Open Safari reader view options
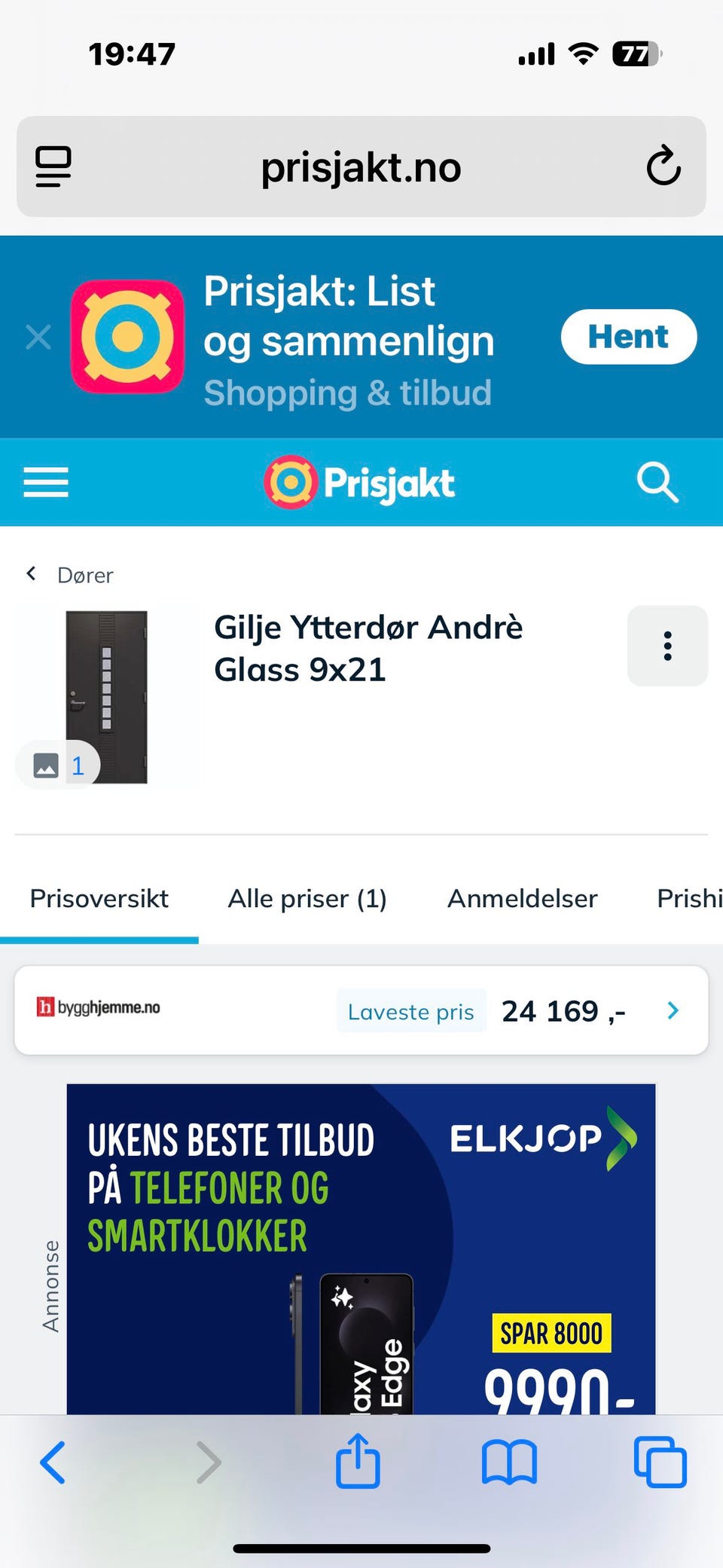The width and height of the screenshot is (723, 1568). click(x=51, y=167)
